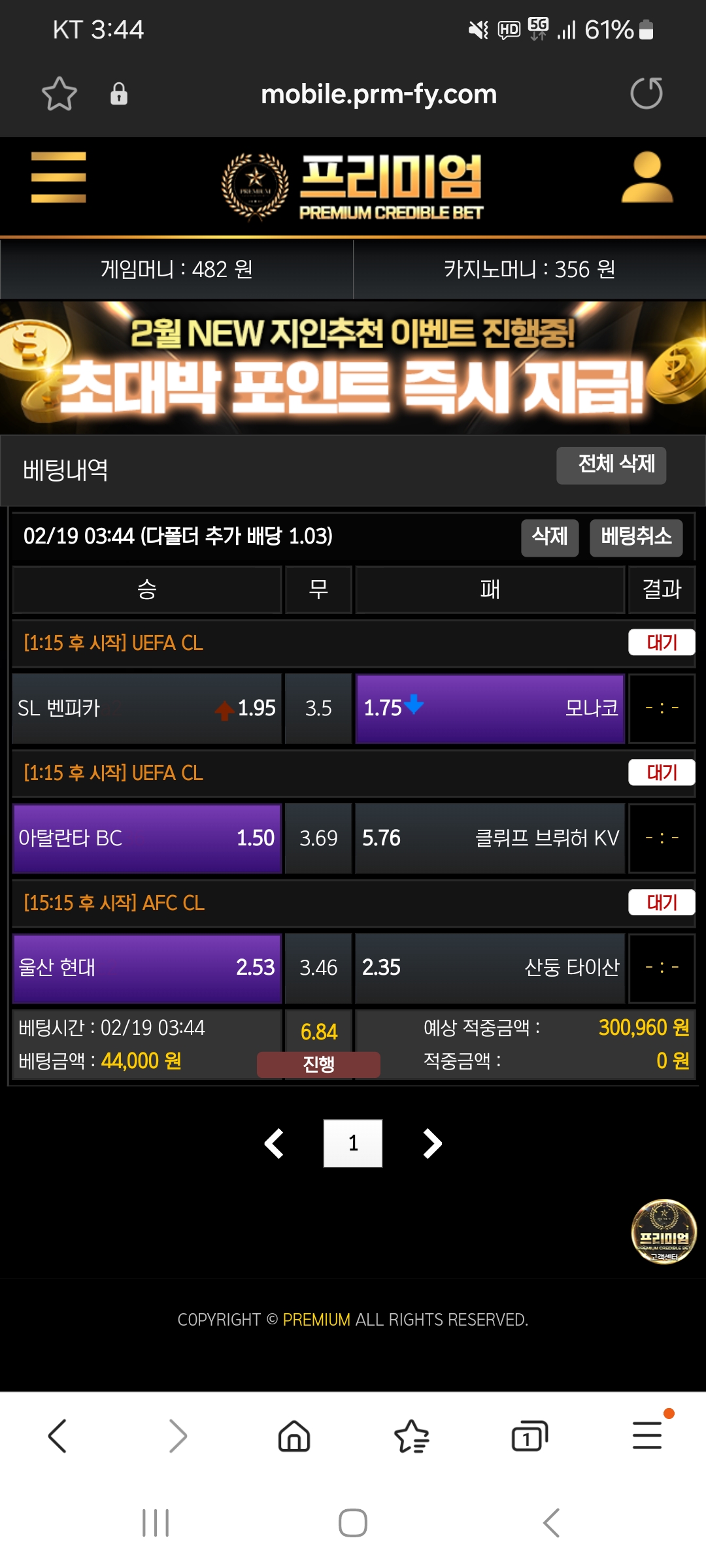This screenshot has width=706, height=1568.
Task: Go back using the browser back arrow
Action: [58, 1436]
